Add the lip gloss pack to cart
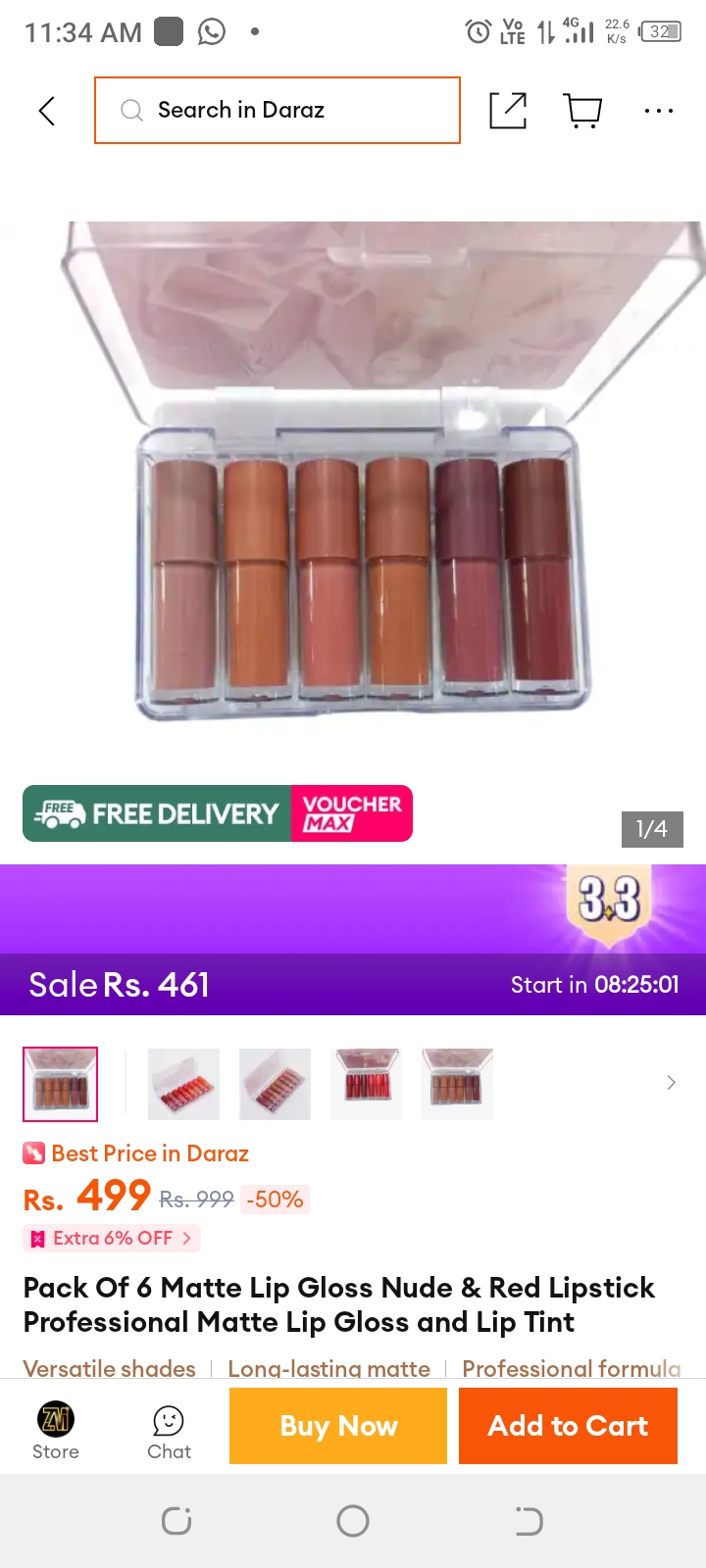 point(568,1426)
